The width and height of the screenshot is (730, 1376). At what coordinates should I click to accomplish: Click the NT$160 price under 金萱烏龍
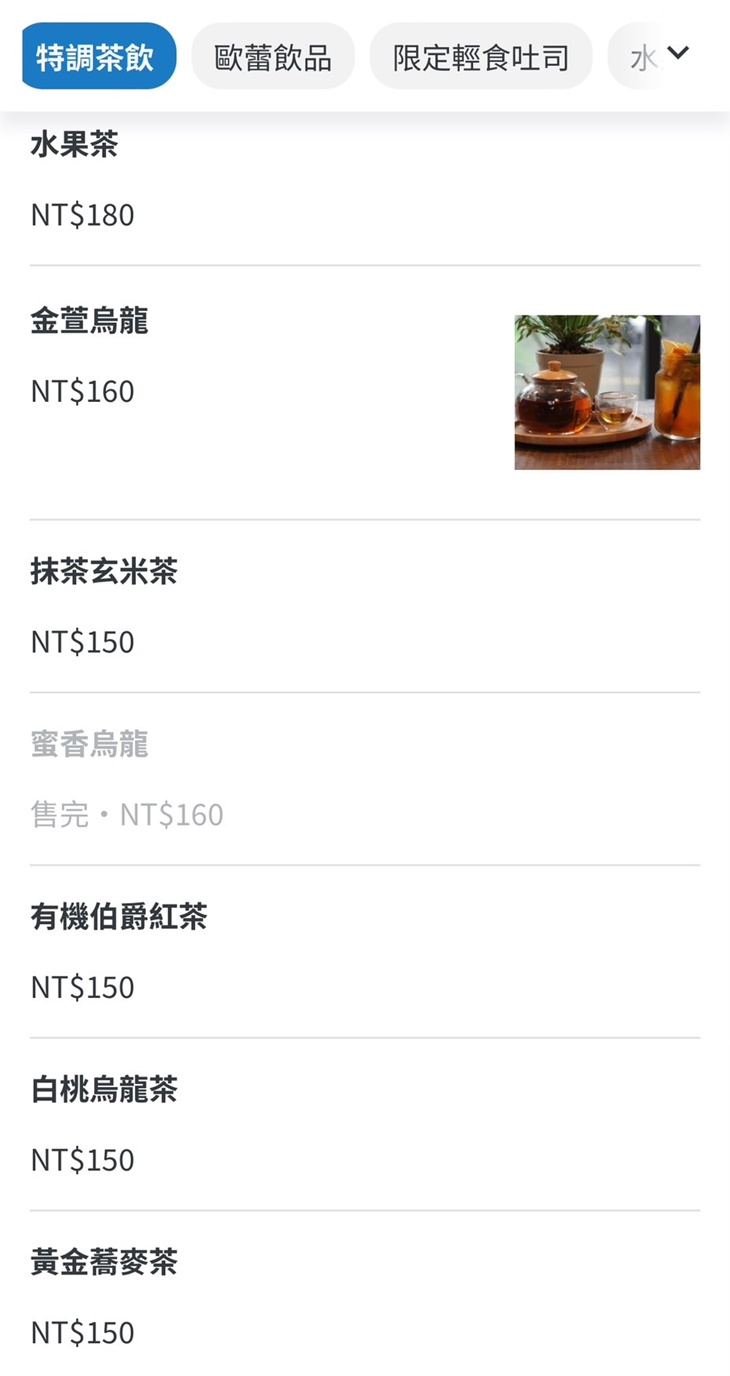click(81, 391)
